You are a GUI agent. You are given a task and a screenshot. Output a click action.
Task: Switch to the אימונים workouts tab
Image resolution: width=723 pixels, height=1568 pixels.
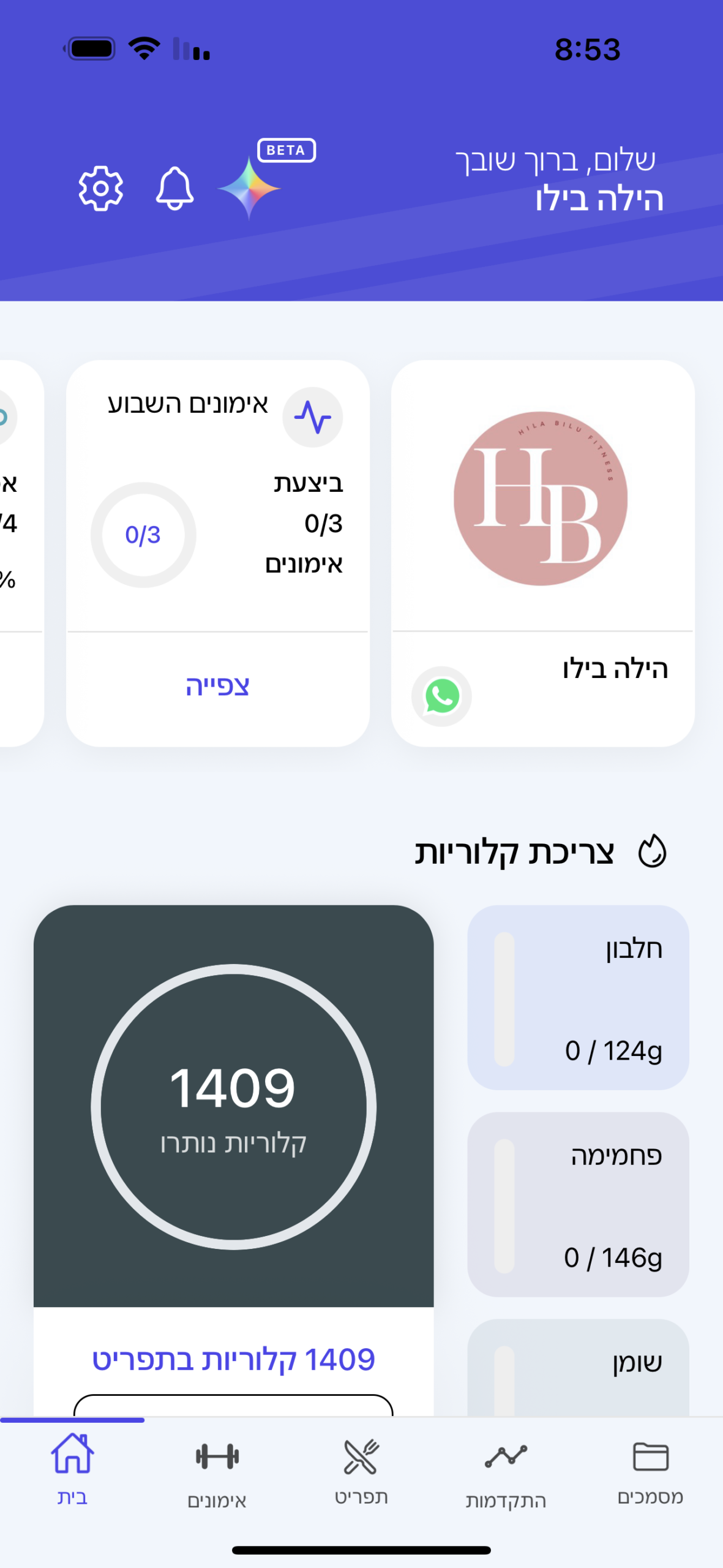click(217, 1469)
